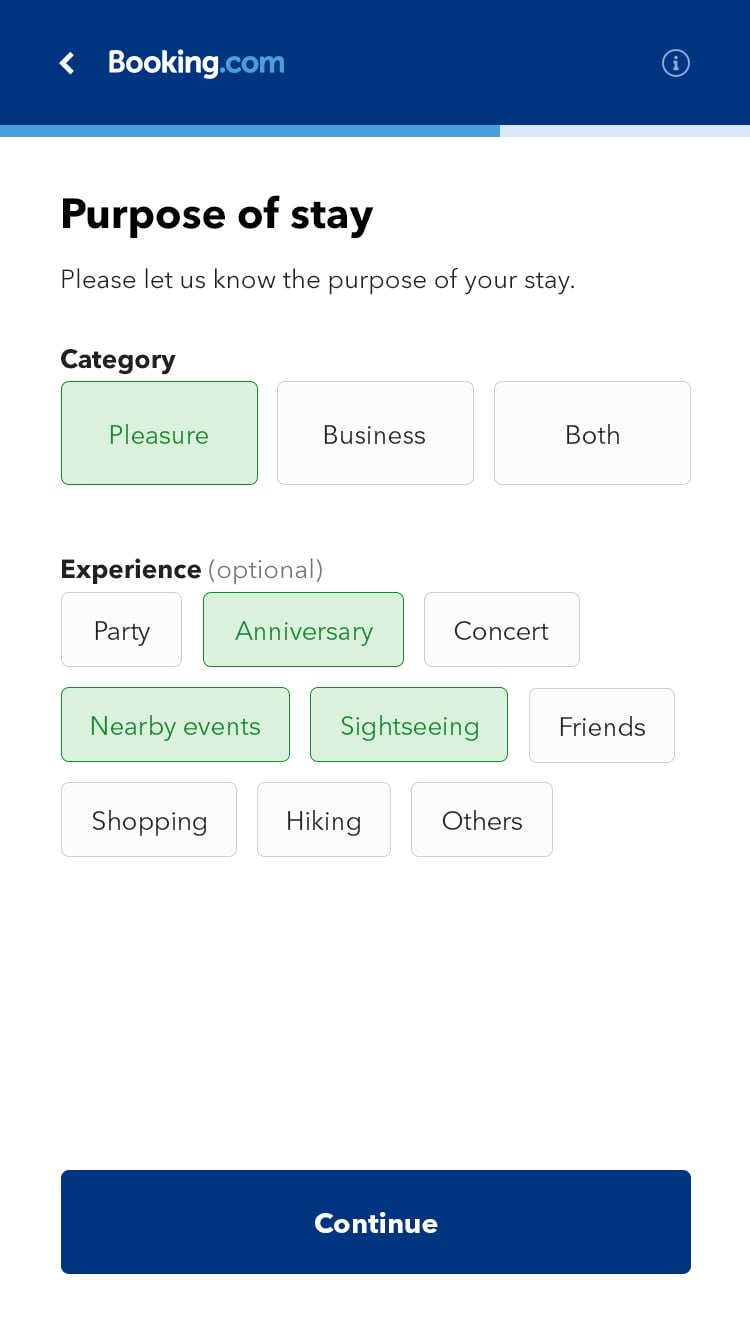Select the Business category

pos(375,433)
